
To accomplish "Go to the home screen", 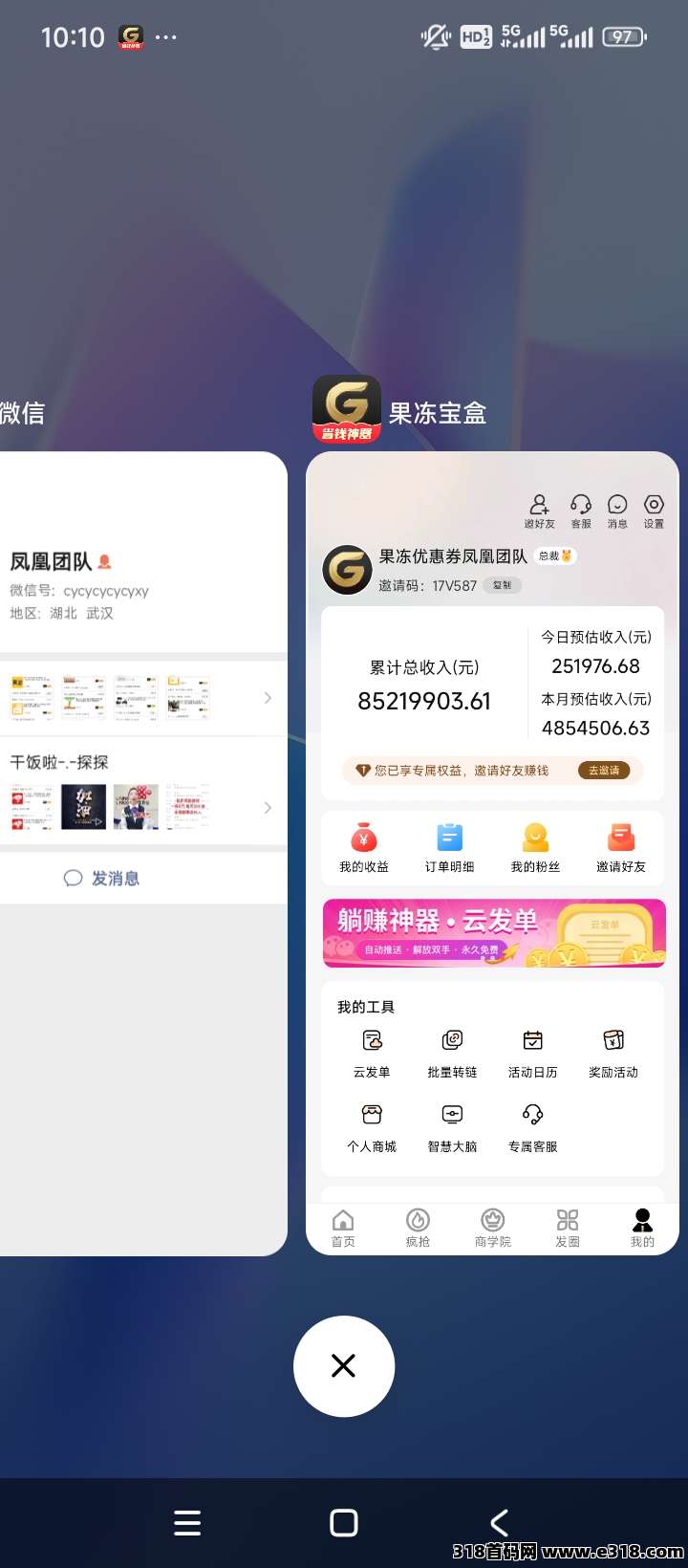I will (x=343, y=1522).
